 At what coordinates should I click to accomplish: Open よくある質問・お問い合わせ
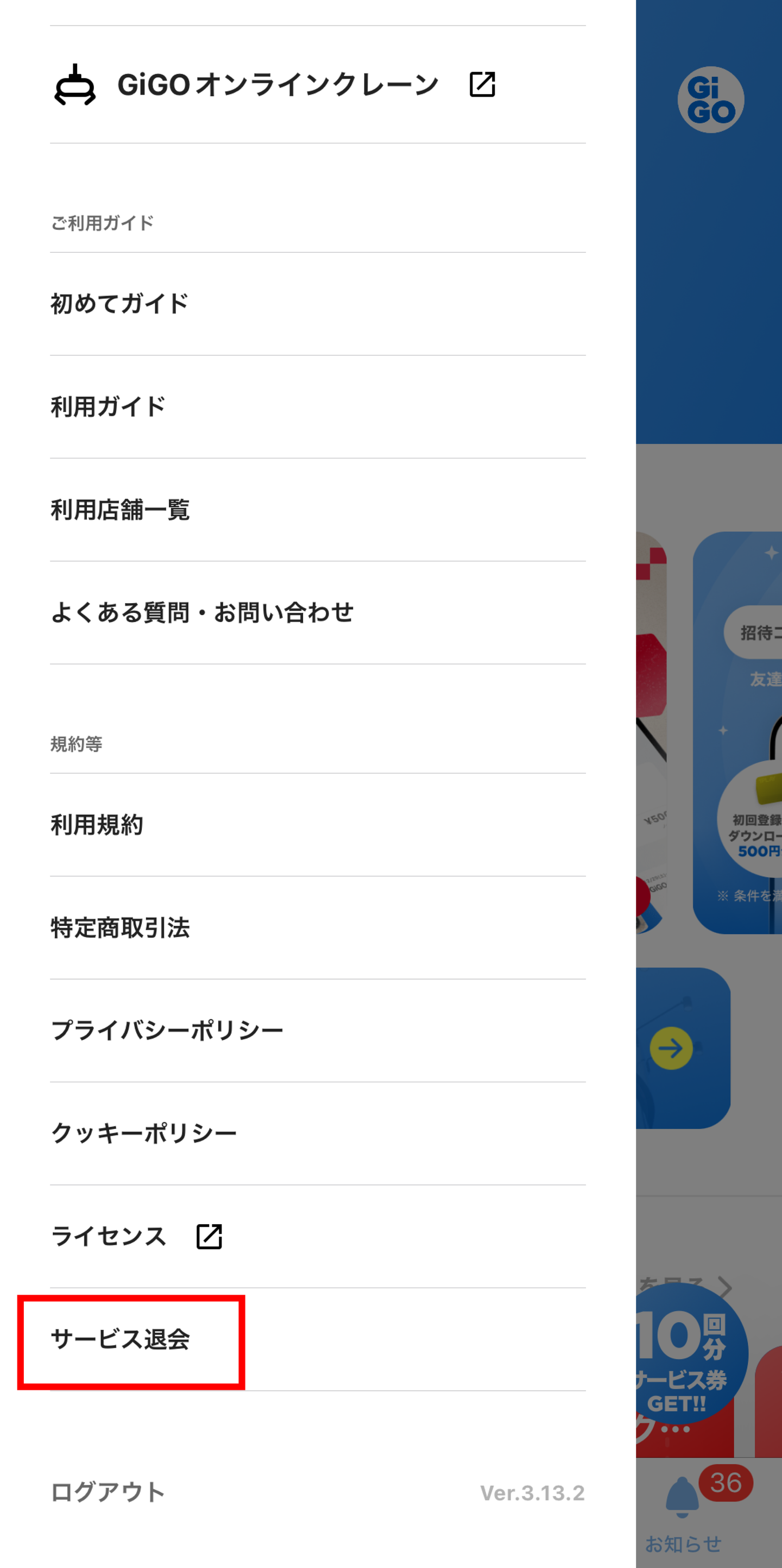tap(202, 612)
